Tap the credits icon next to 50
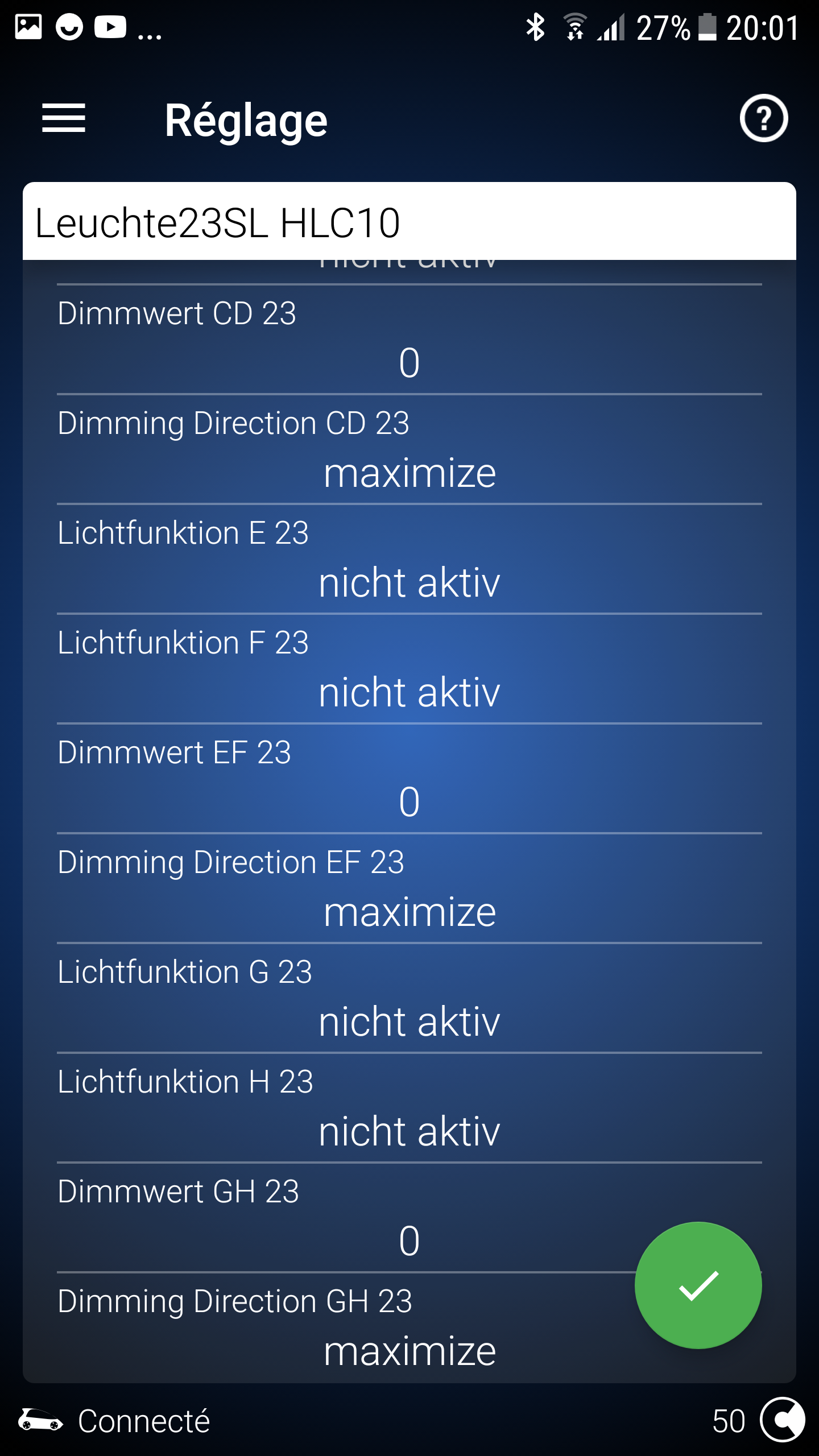 (x=783, y=1420)
